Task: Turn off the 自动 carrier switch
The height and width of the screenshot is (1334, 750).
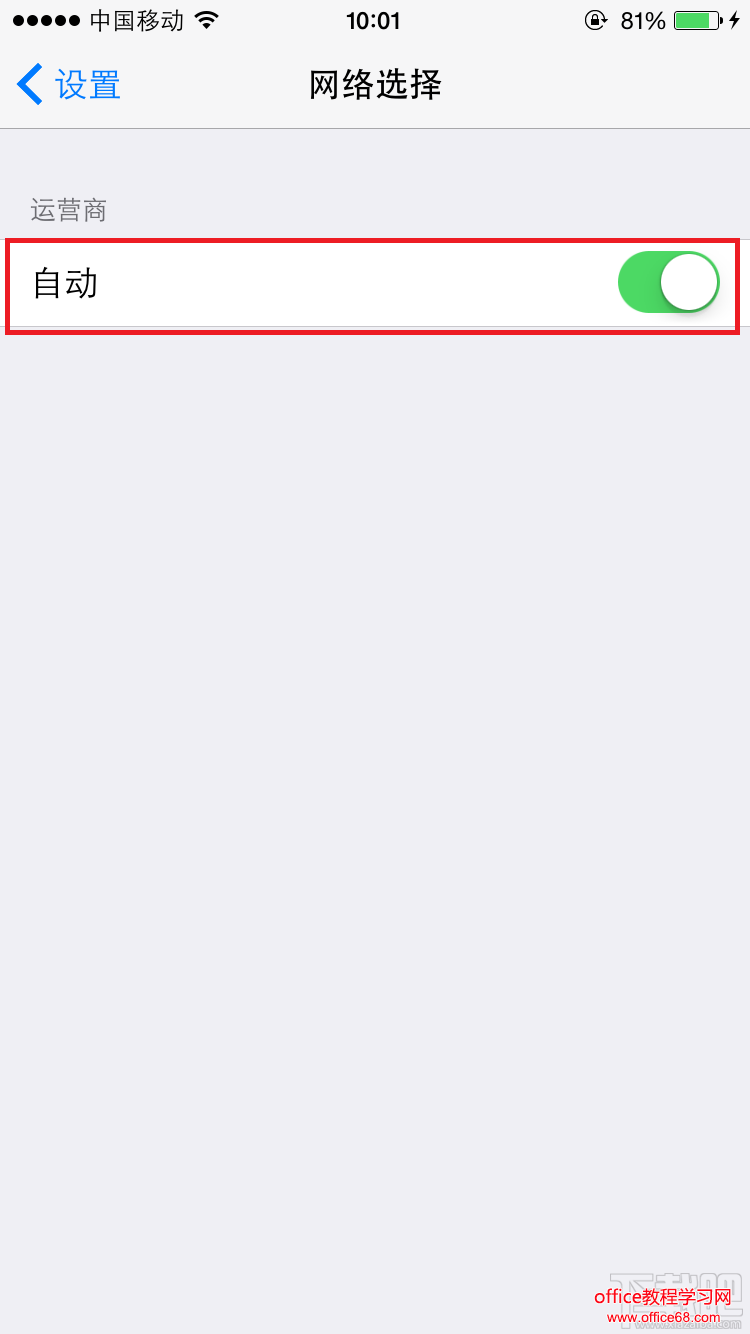Action: click(668, 283)
